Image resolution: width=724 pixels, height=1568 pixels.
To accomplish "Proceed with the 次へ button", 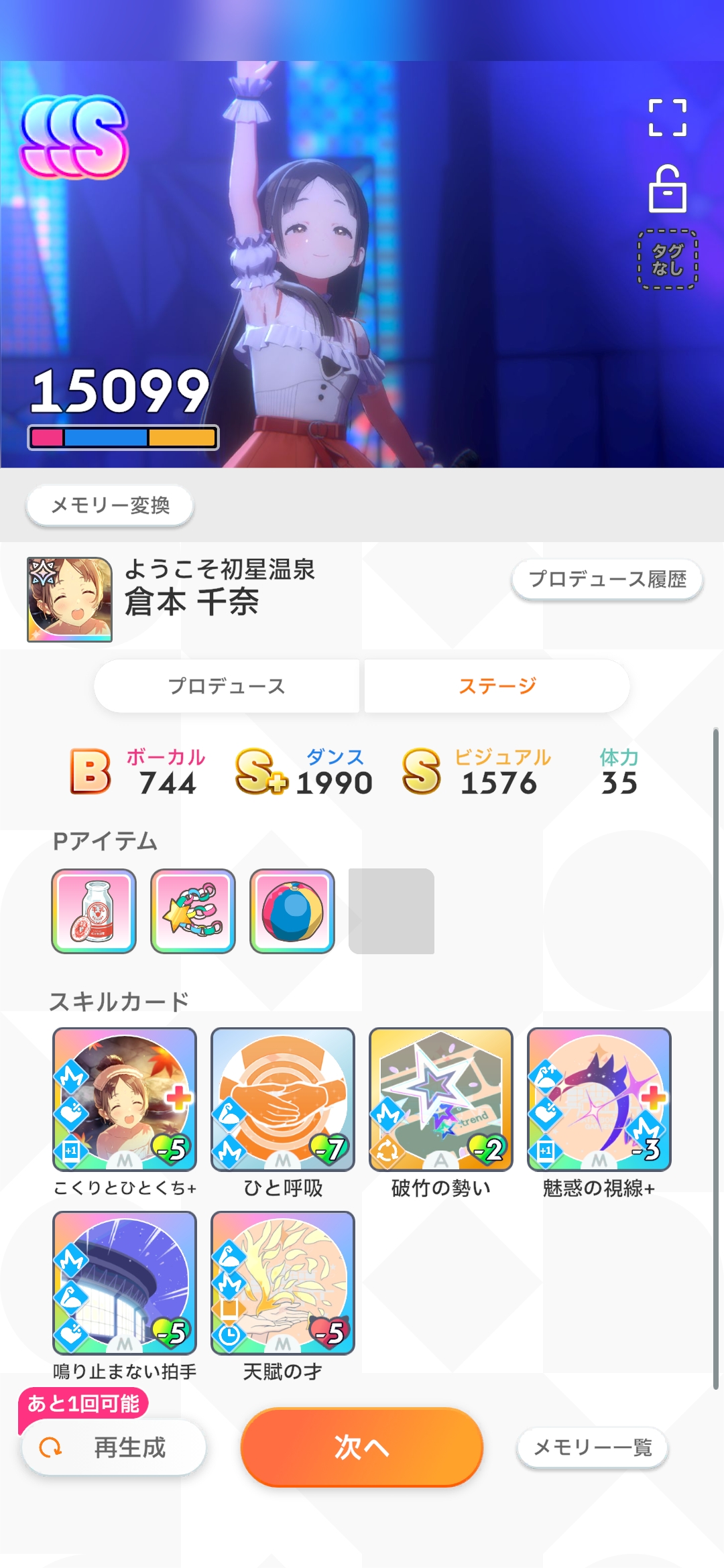I will (x=362, y=1447).
